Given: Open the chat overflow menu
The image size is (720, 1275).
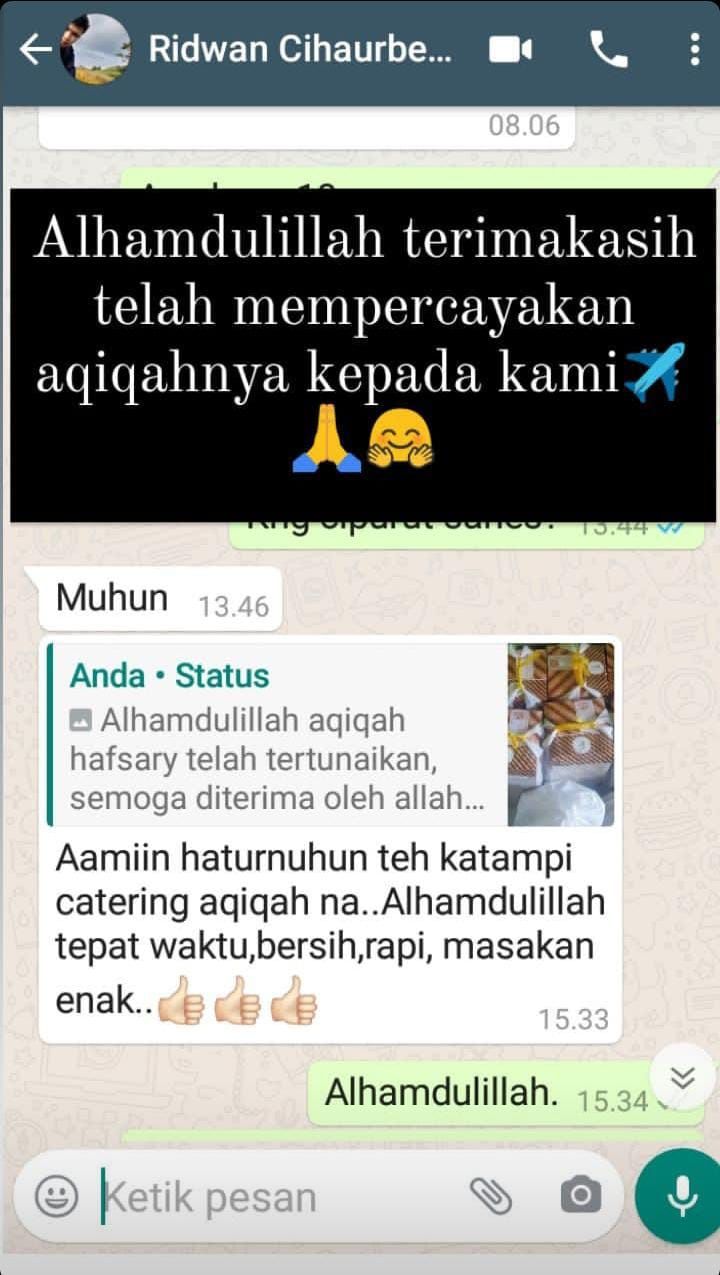Looking at the screenshot, I should (x=694, y=49).
